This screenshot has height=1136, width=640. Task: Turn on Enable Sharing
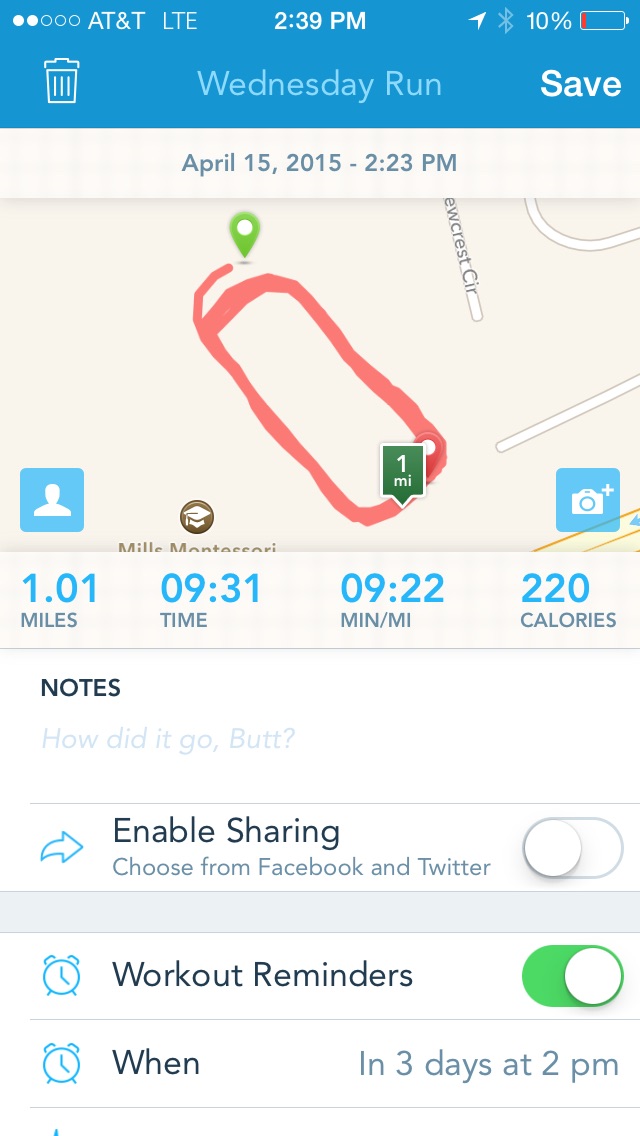pos(573,847)
